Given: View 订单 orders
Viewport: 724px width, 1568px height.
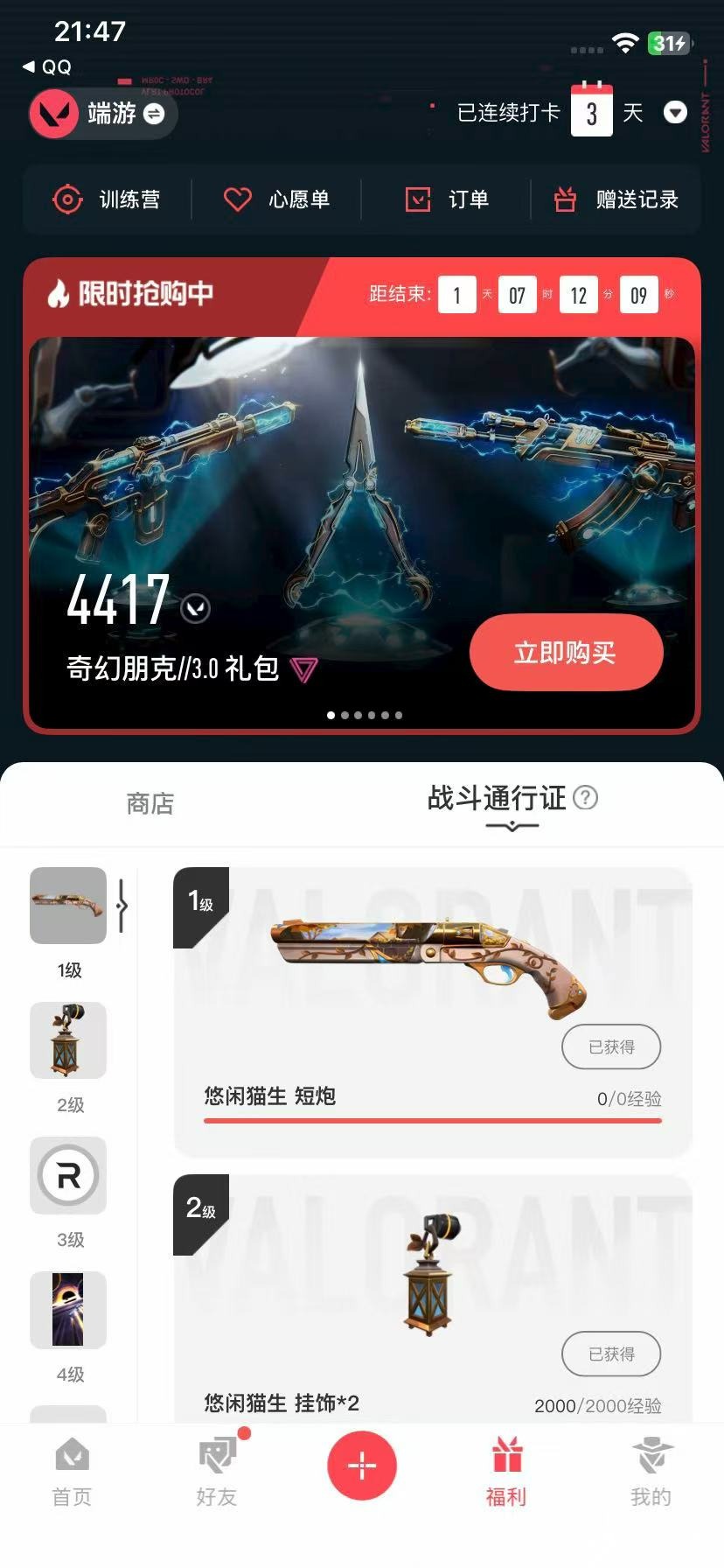Looking at the screenshot, I should click(x=447, y=199).
